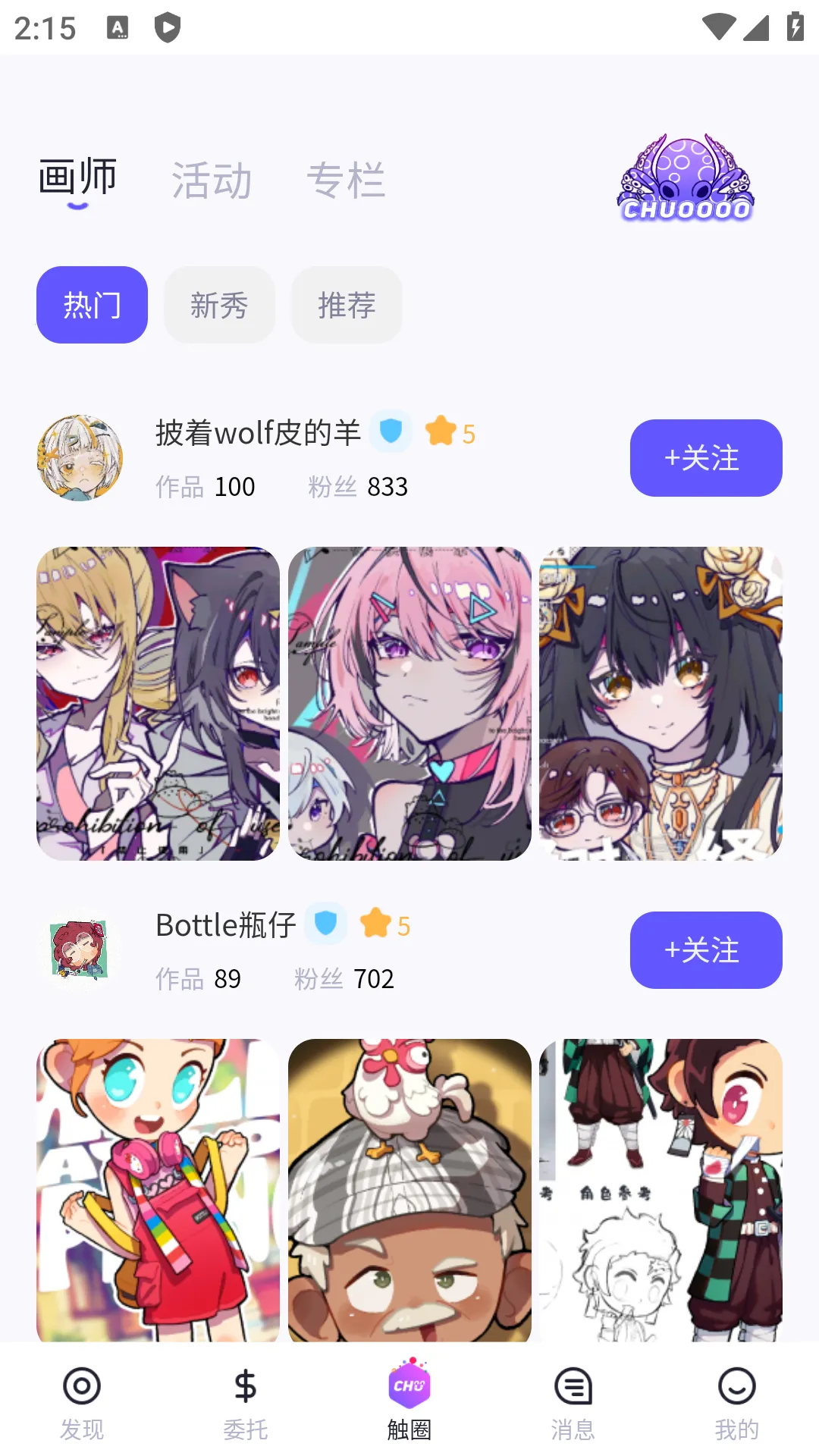View the chicken-on-hat character artwork
Viewport: 819px width, 1456px height.
pyautogui.click(x=409, y=1192)
